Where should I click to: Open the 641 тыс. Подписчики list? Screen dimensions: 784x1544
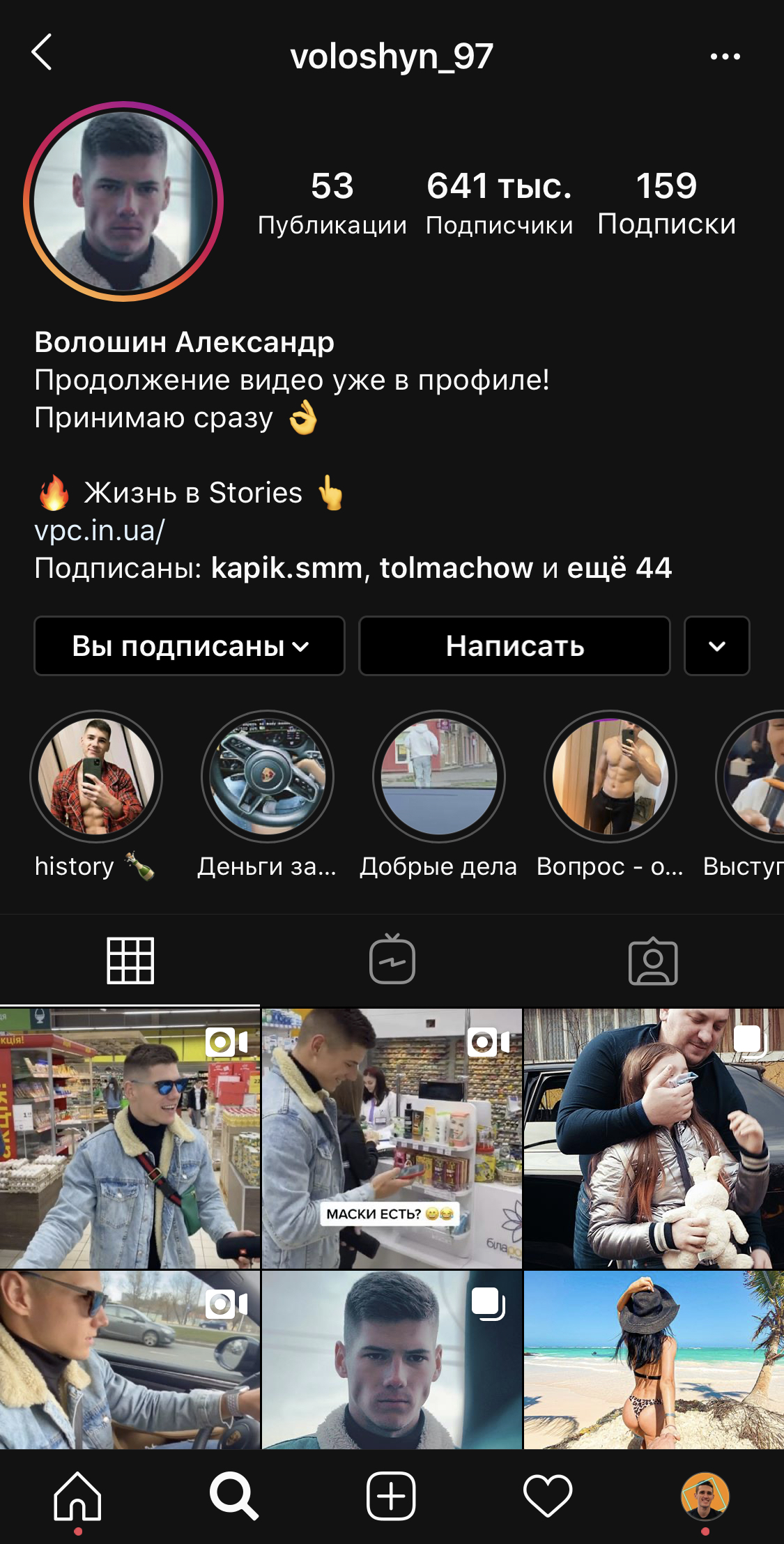coord(499,203)
